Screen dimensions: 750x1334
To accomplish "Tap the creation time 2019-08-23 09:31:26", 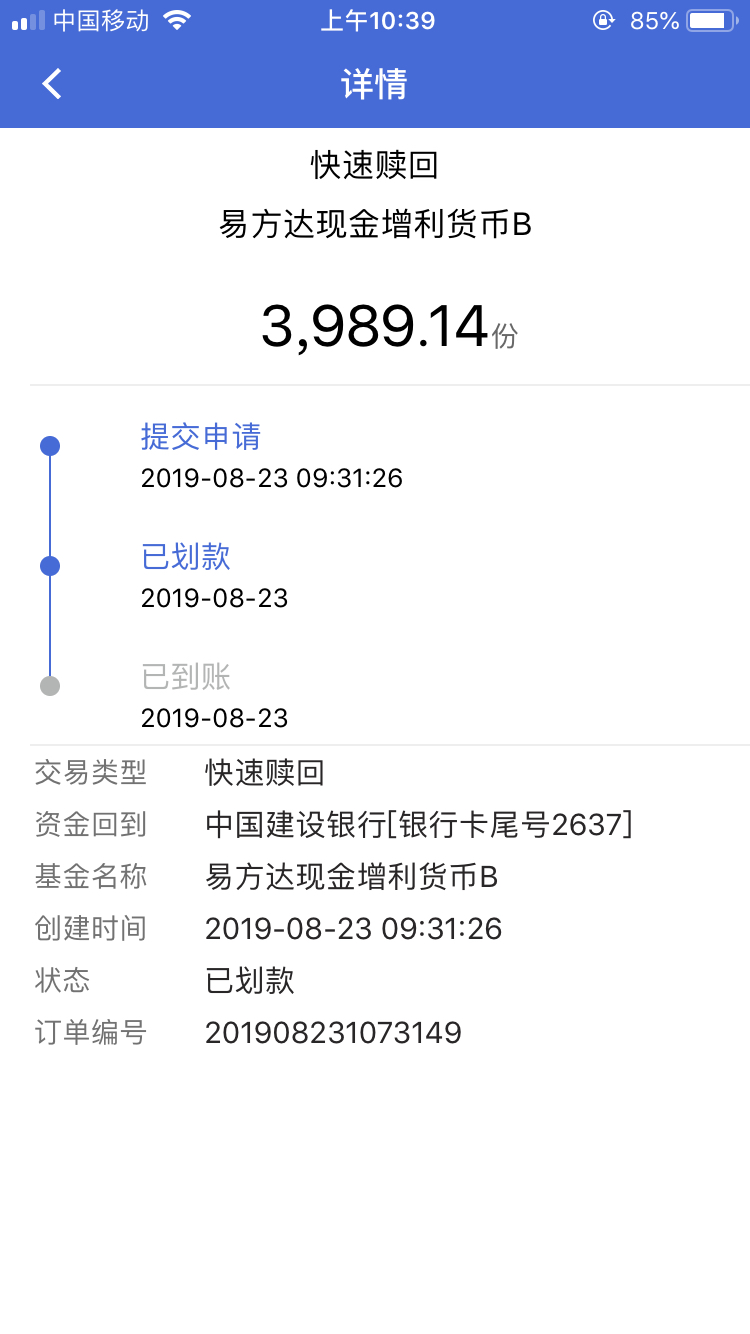I will [x=353, y=928].
